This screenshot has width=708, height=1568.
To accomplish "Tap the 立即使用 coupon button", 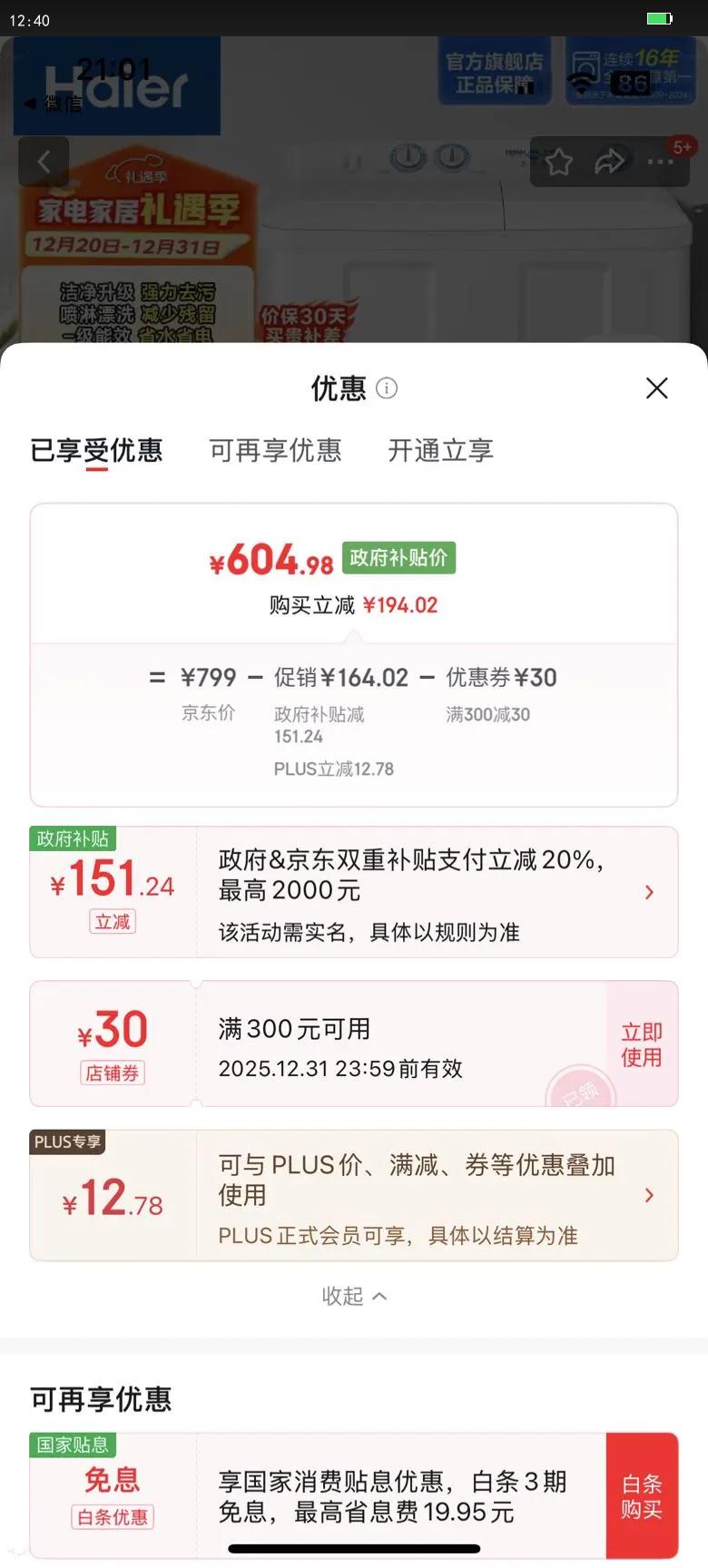I will click(641, 1044).
